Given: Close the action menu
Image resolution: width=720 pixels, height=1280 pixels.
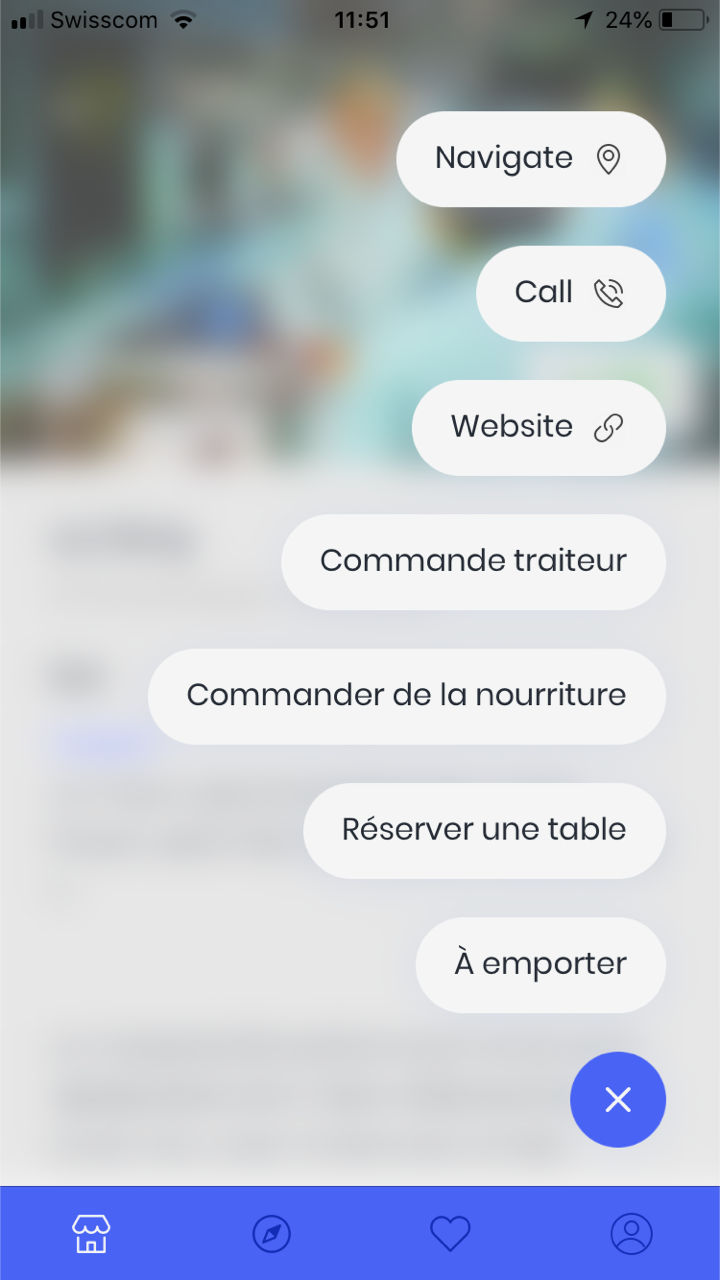Looking at the screenshot, I should pyautogui.click(x=617, y=1099).
